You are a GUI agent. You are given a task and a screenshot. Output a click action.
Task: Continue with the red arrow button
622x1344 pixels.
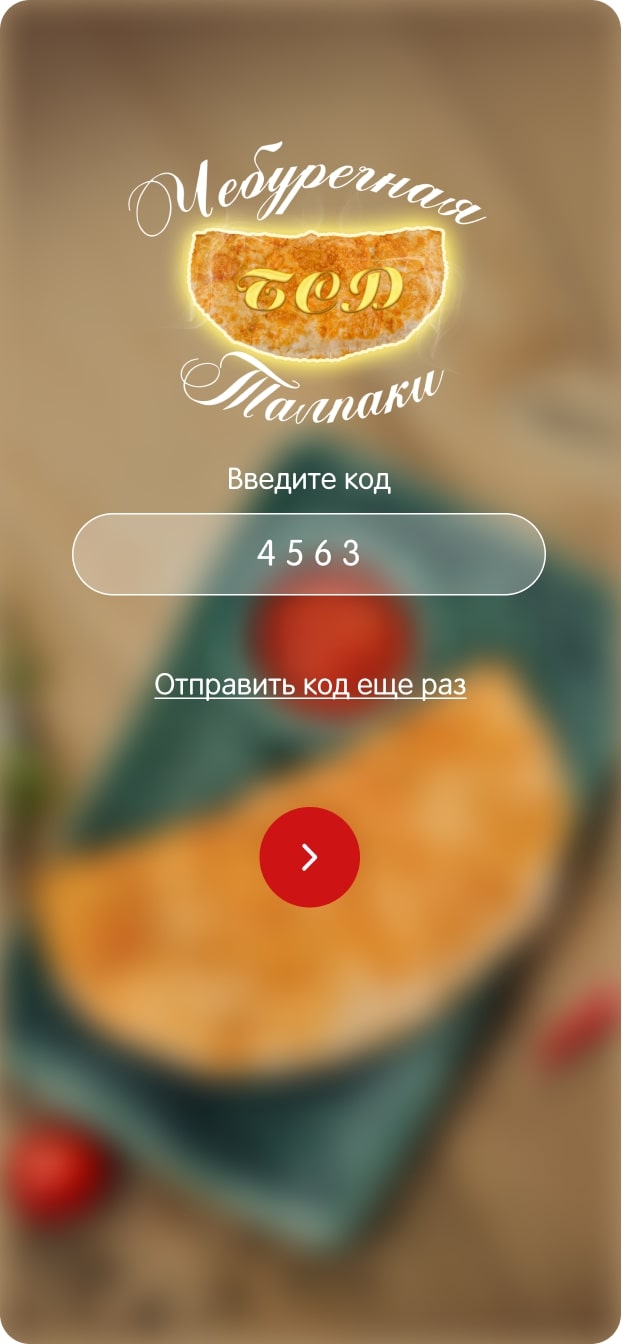310,857
